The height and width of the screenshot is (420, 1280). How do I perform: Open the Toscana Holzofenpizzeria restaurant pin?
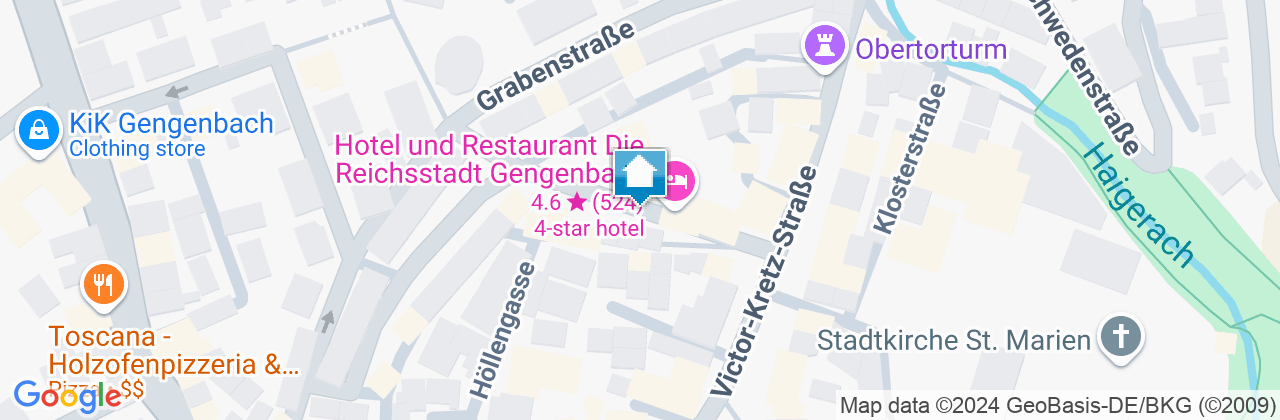[x=103, y=285]
